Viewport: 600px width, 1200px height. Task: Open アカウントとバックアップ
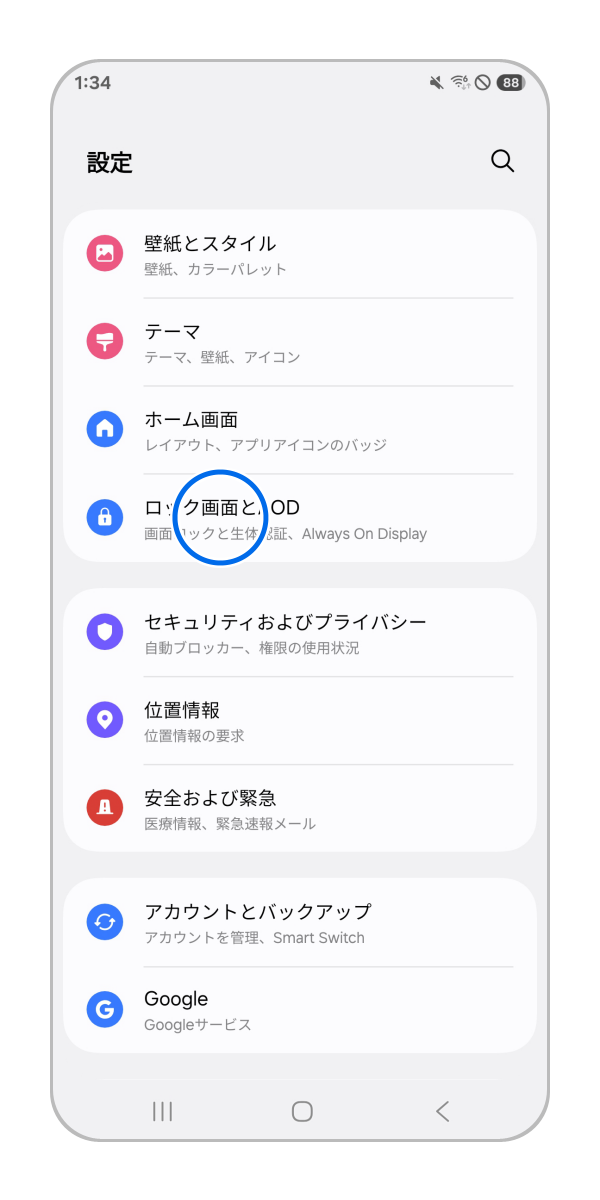coord(300,923)
